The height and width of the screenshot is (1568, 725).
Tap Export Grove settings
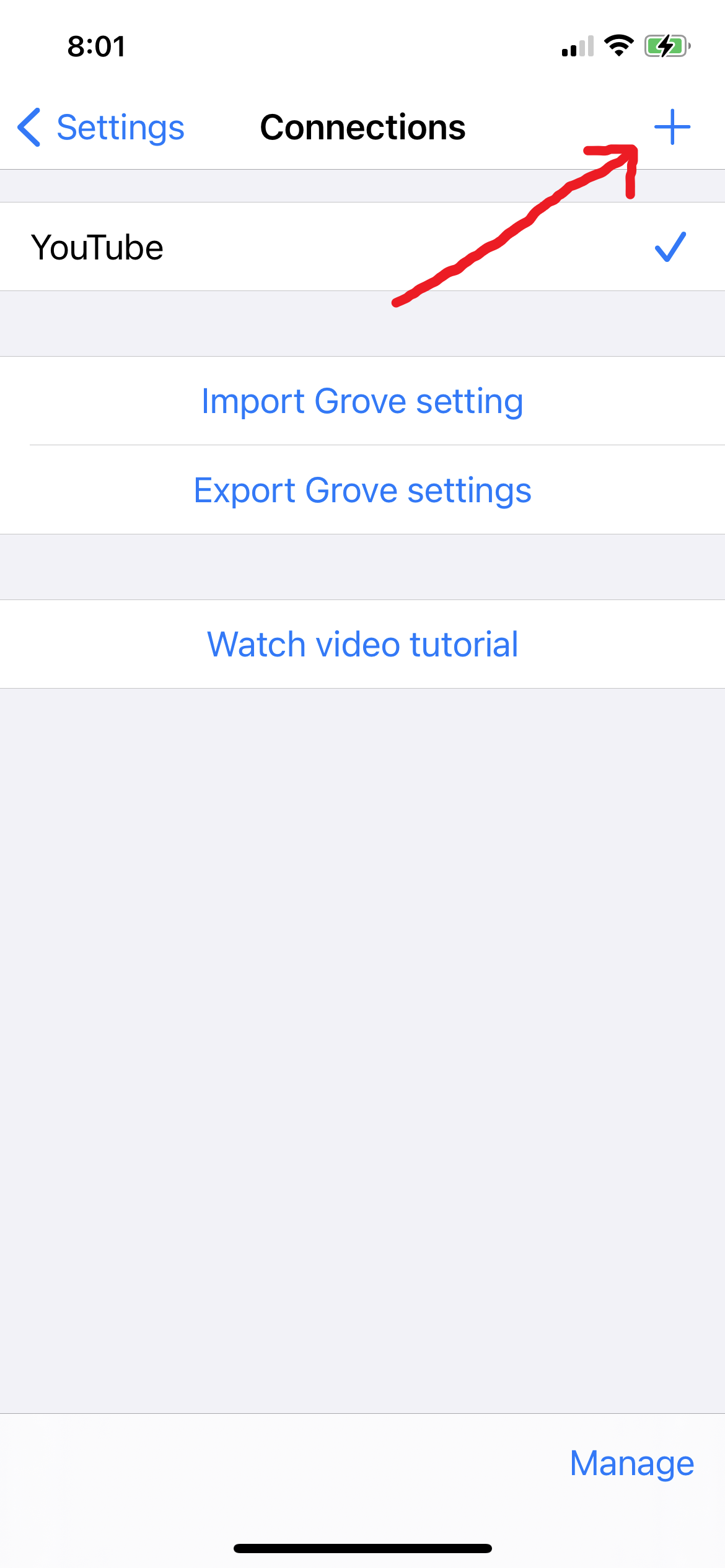(x=362, y=490)
